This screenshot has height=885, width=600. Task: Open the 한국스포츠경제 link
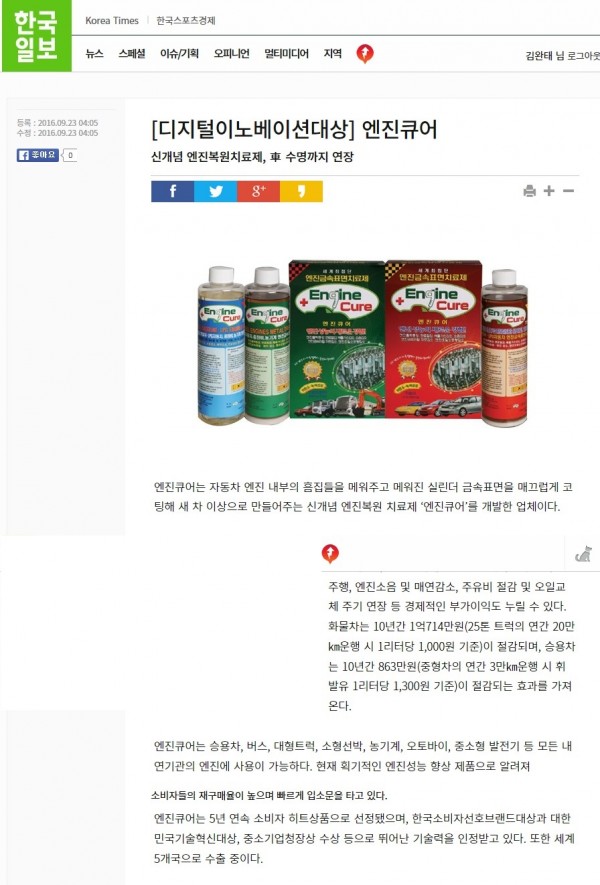[185, 20]
